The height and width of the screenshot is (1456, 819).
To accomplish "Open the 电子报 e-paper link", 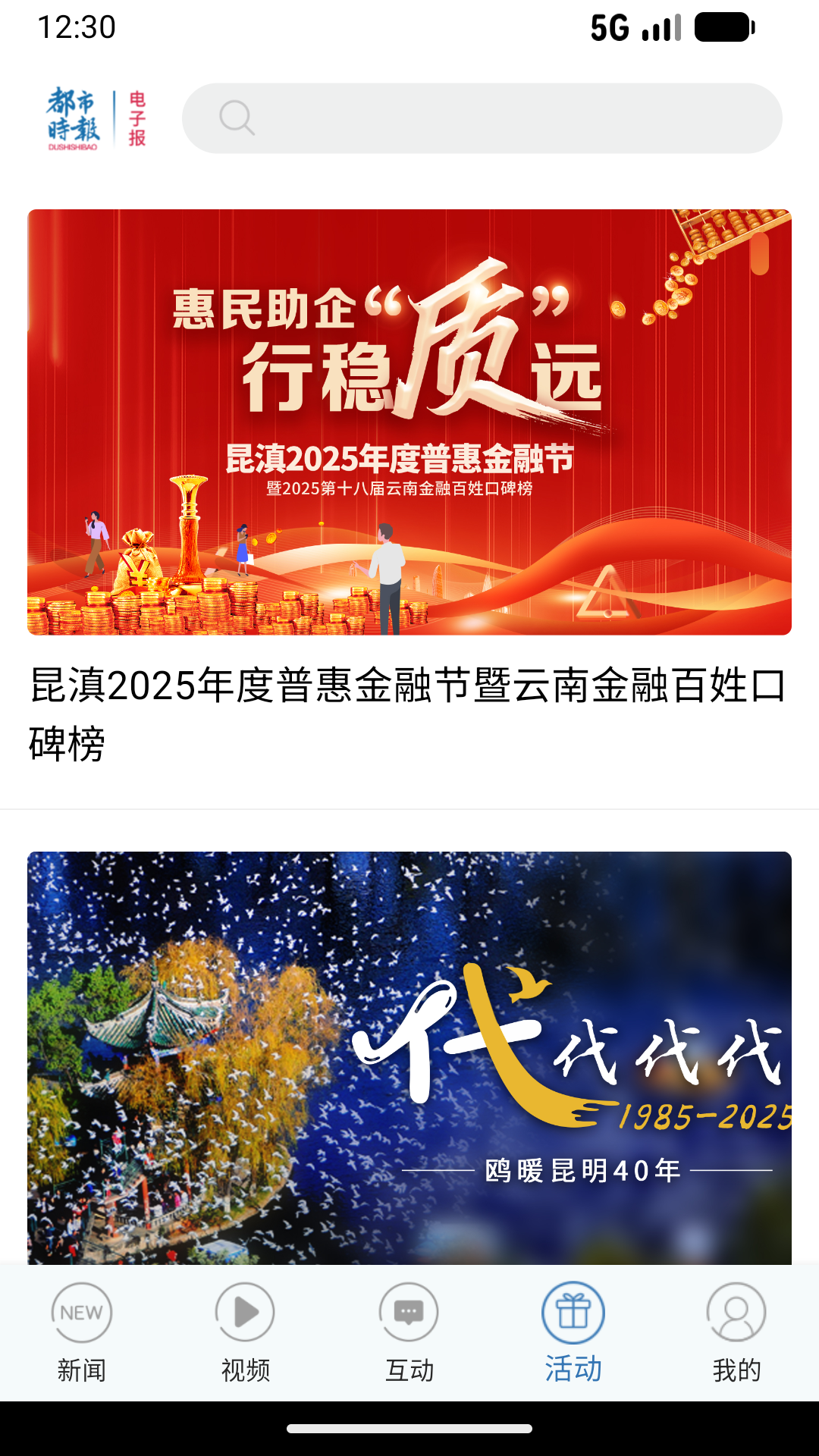I will tap(137, 118).
